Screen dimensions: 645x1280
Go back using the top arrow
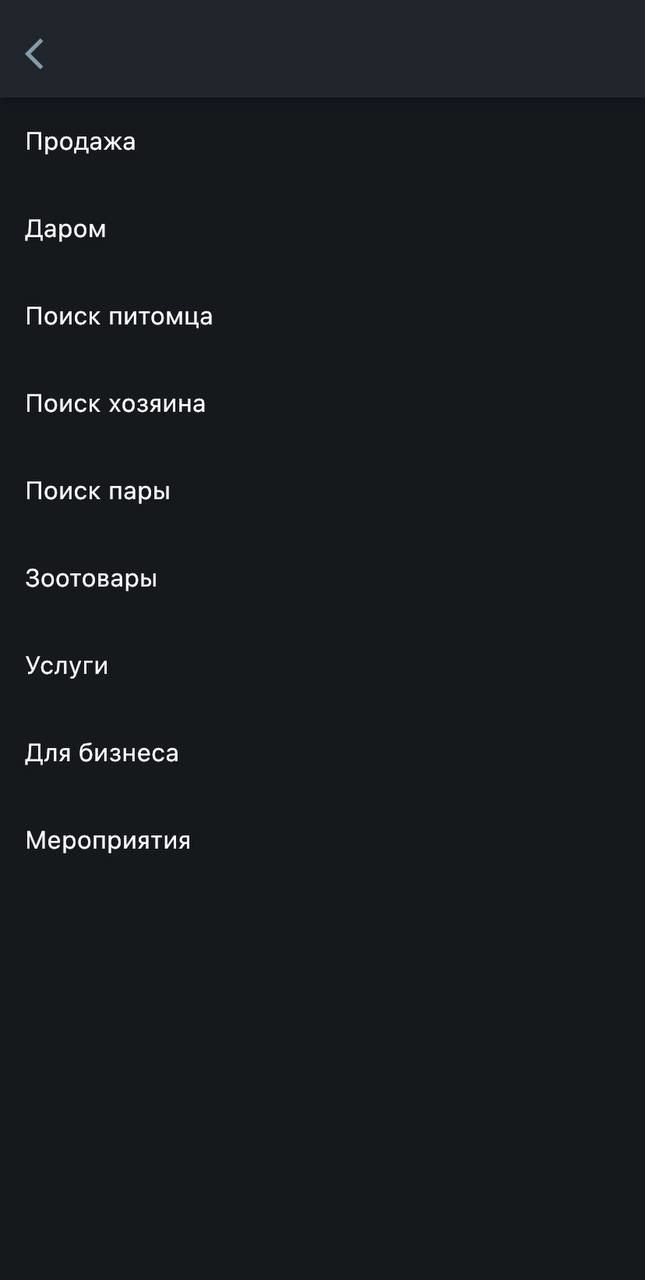(x=35, y=54)
